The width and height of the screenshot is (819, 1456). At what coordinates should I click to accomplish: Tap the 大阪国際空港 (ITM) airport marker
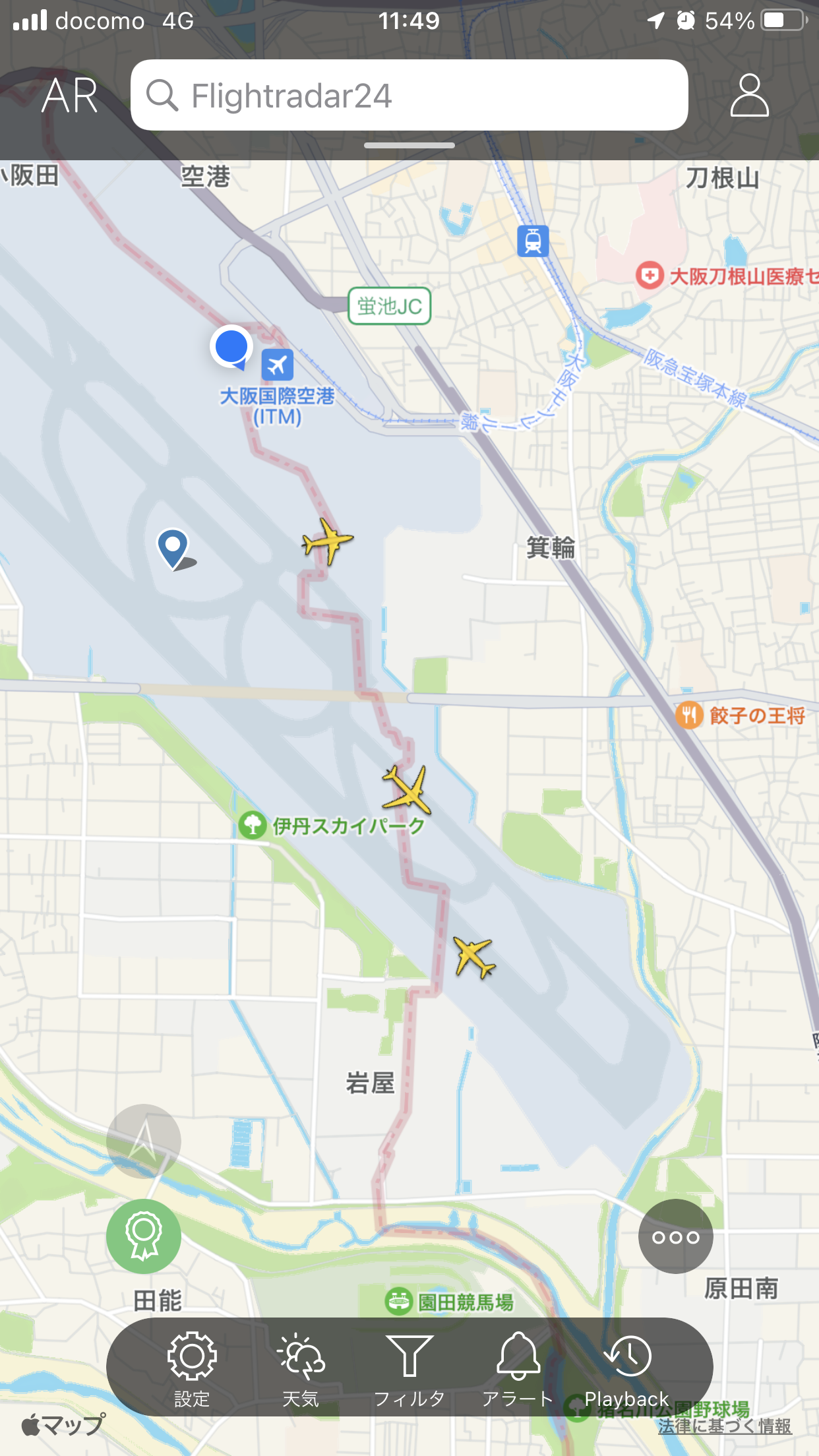277,365
